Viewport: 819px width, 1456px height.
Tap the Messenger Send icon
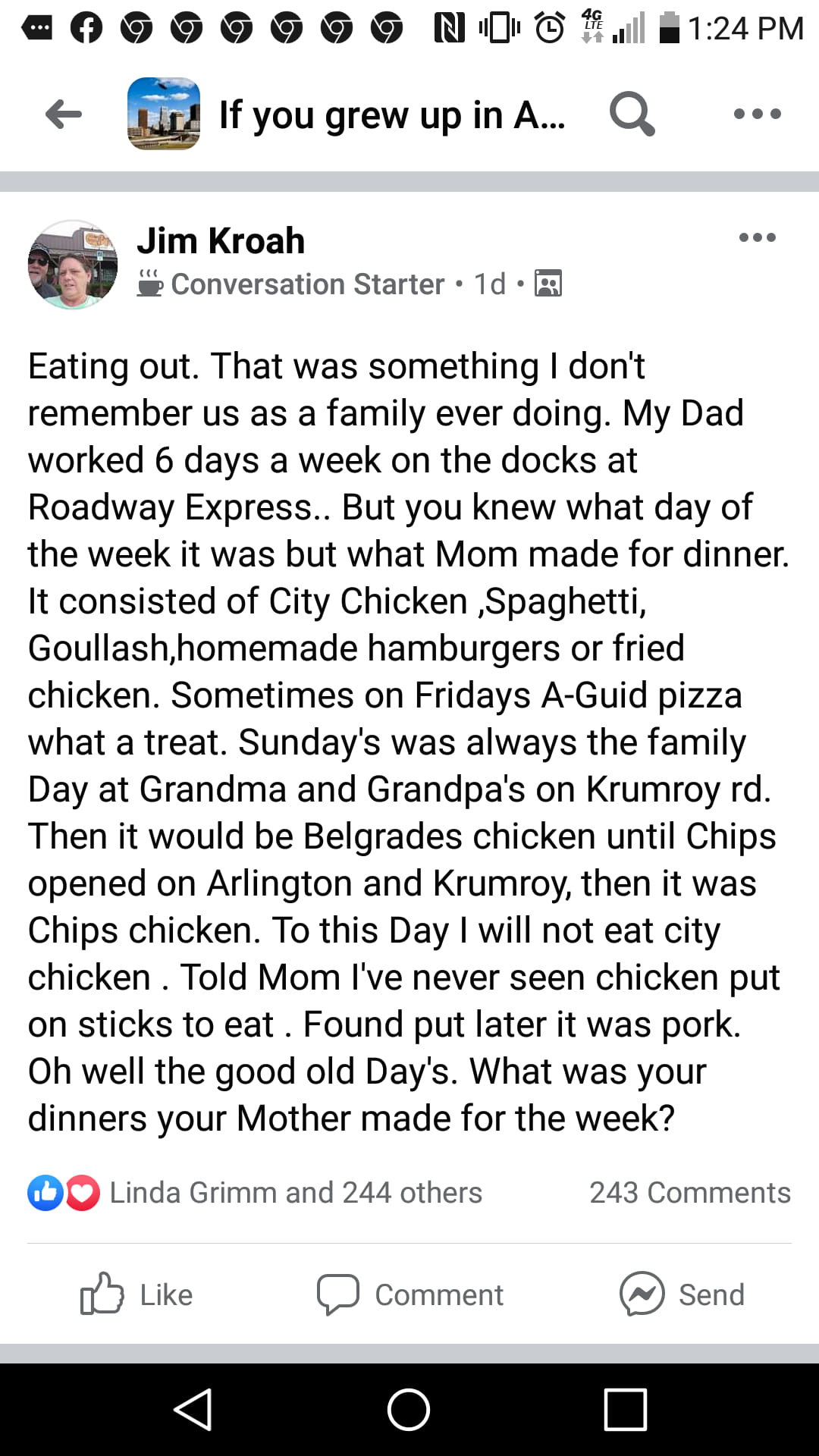[x=641, y=1294]
